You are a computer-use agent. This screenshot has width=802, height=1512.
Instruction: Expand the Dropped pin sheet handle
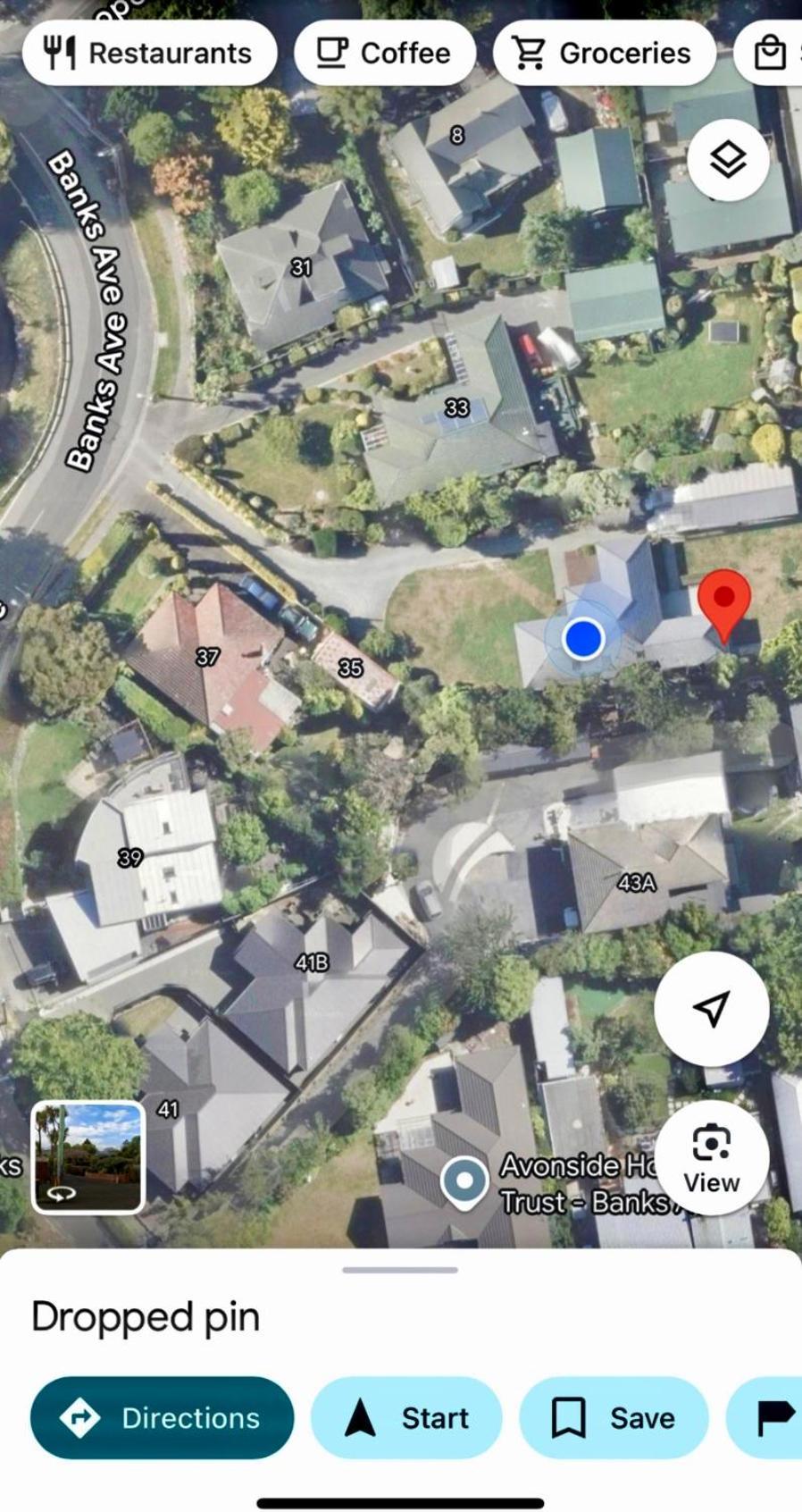click(400, 1269)
